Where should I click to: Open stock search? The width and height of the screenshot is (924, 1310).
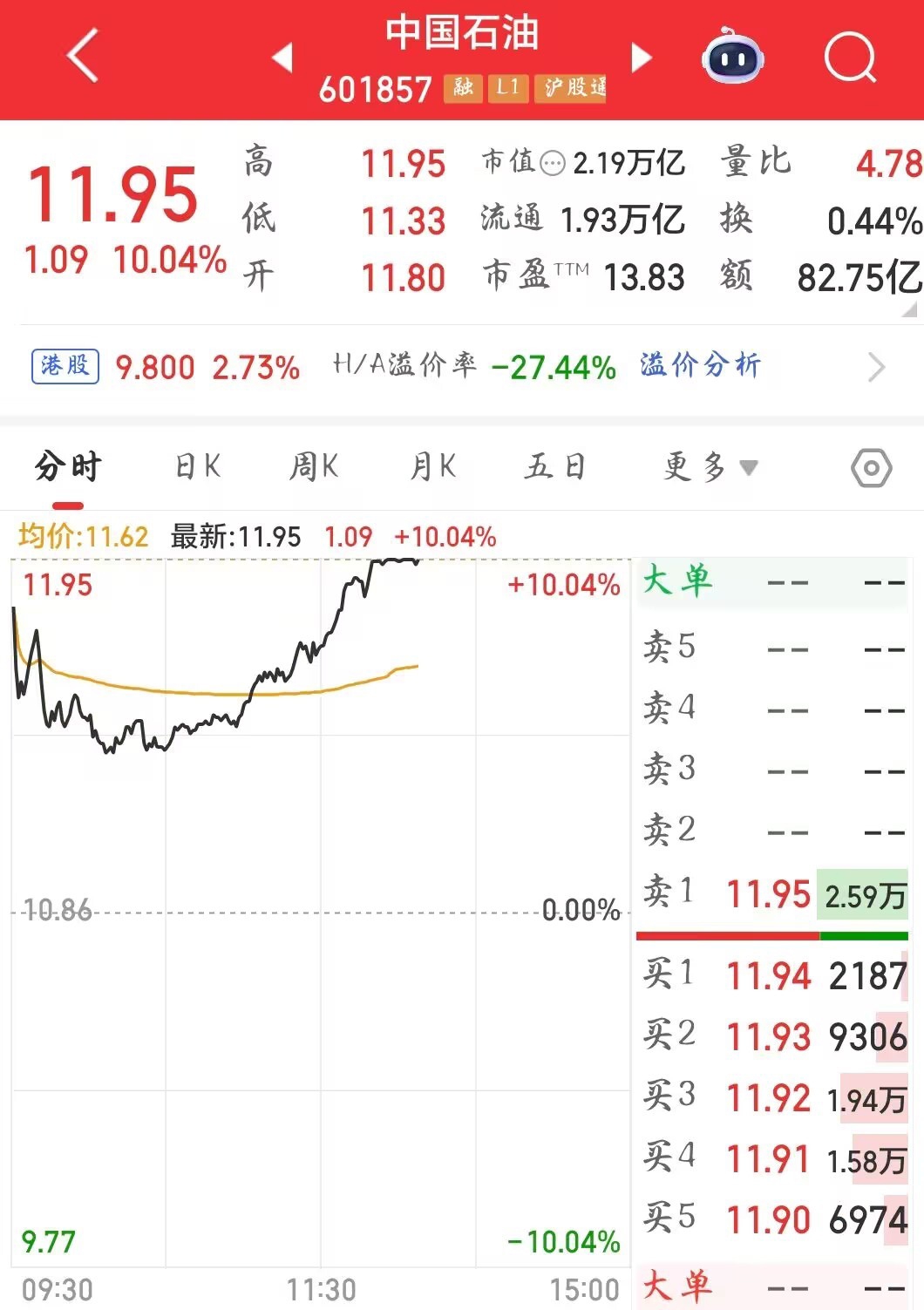coord(850,58)
